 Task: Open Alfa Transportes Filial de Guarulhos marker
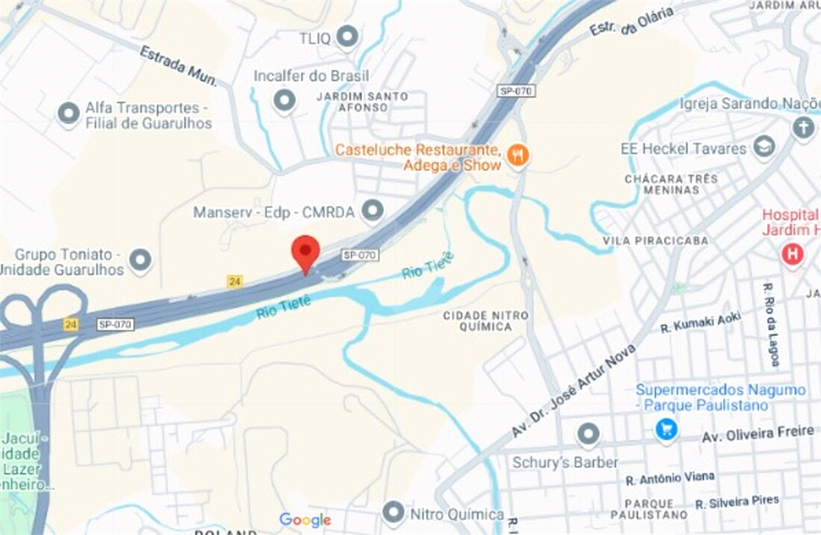pyautogui.click(x=69, y=114)
